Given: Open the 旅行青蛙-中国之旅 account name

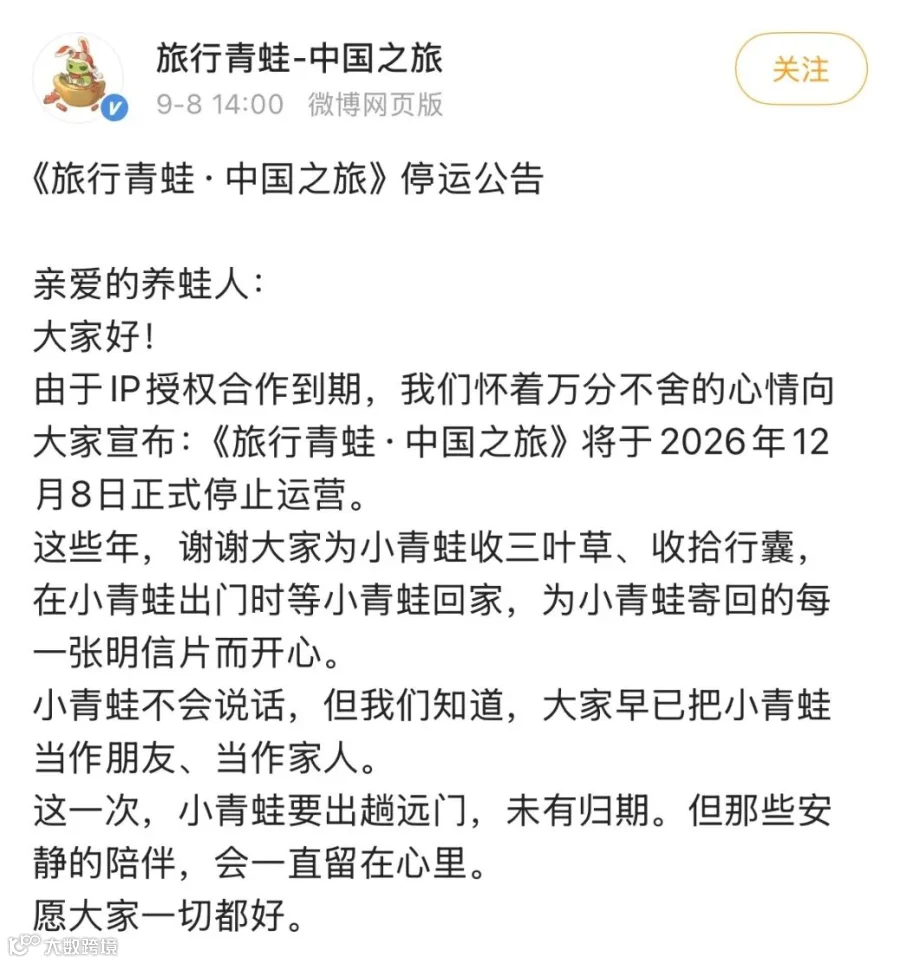Looking at the screenshot, I should click(x=299, y=58).
